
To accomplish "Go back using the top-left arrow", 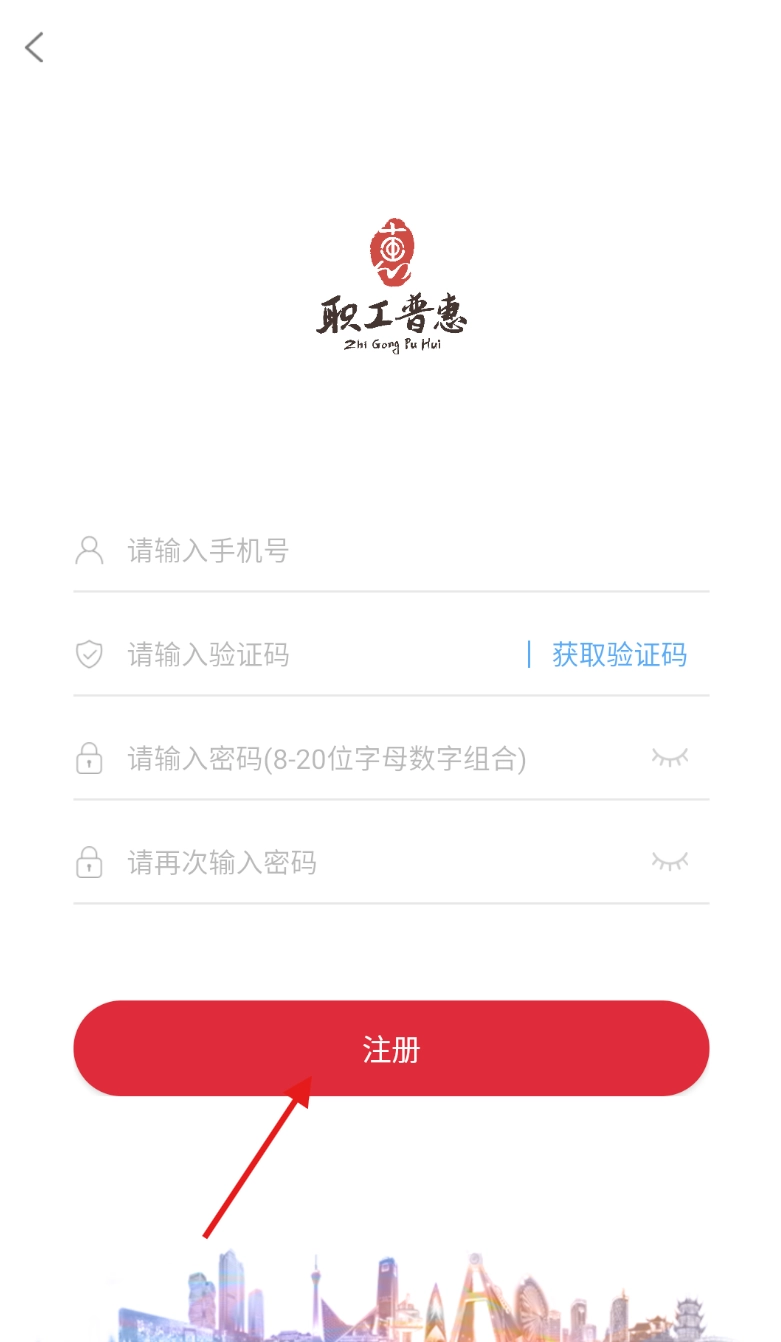I will (35, 47).
